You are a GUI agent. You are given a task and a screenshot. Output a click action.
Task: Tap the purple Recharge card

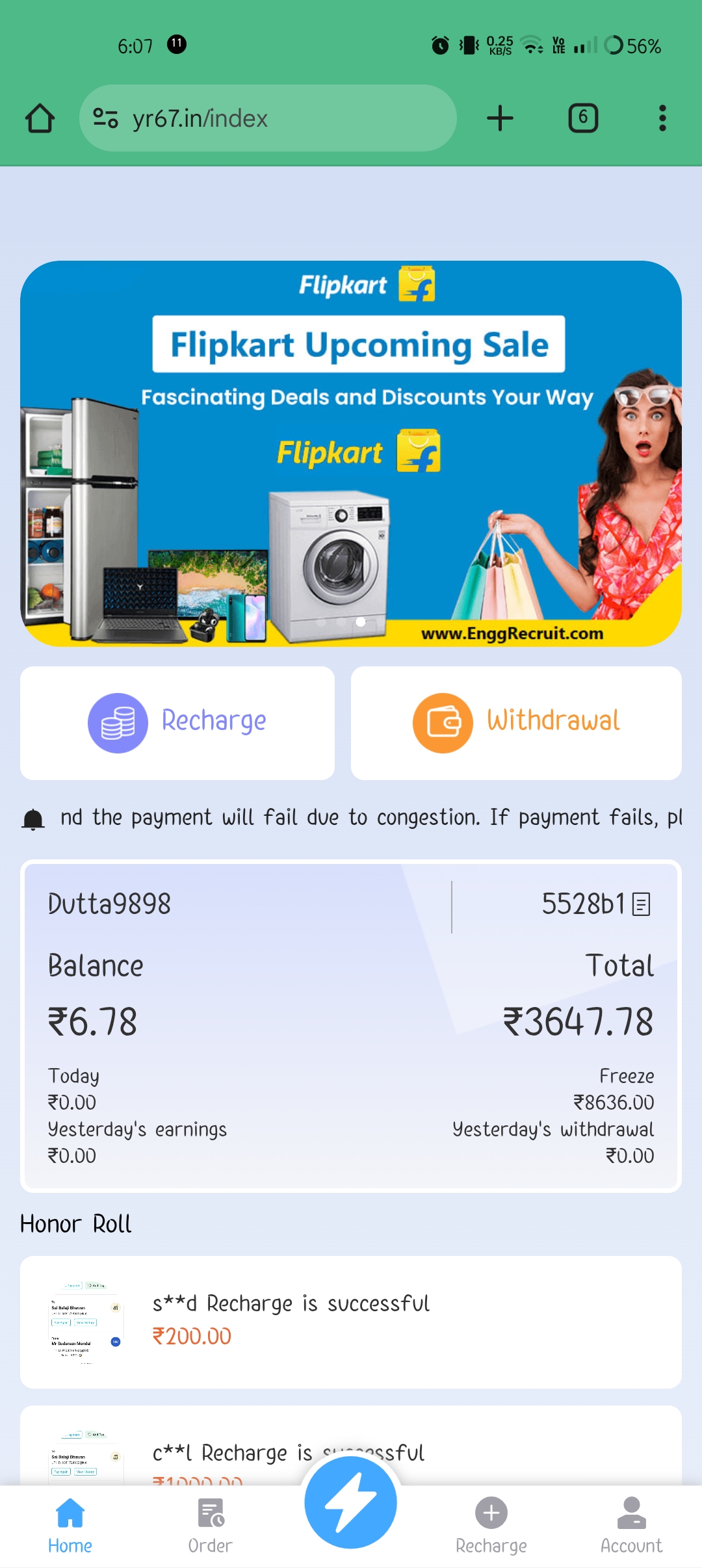[x=177, y=722]
